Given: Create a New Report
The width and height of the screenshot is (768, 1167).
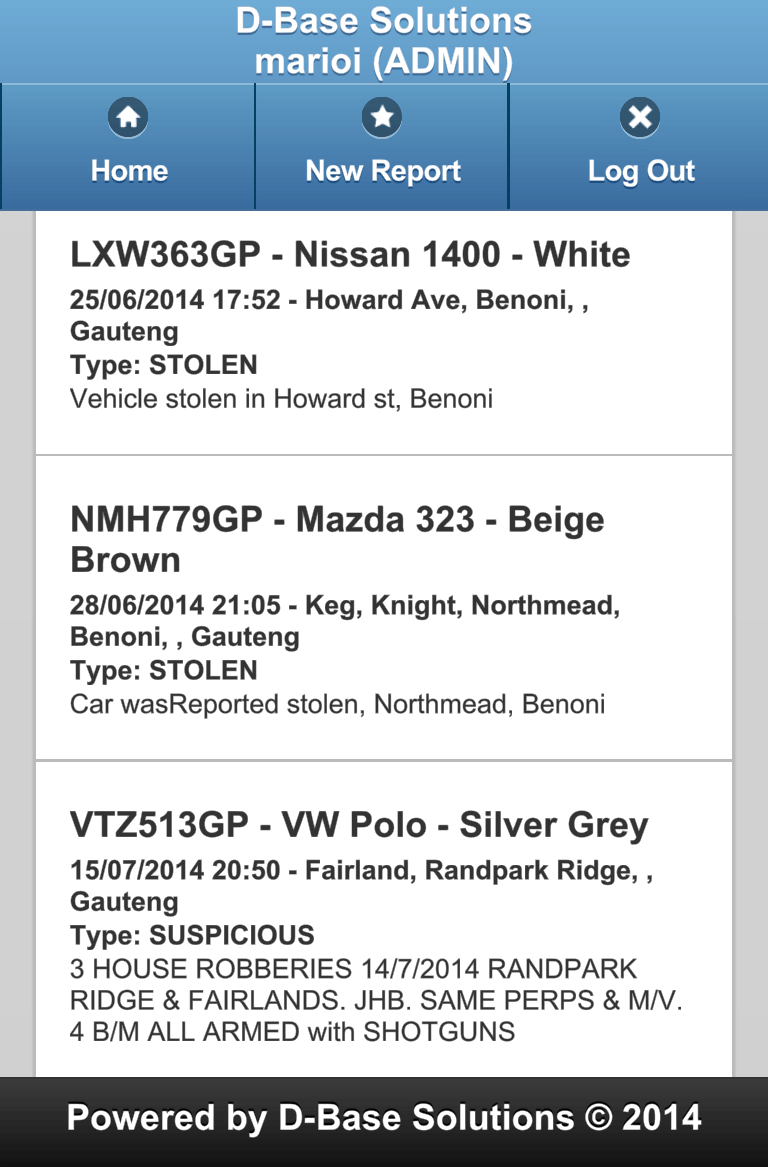Looking at the screenshot, I should (382, 146).
